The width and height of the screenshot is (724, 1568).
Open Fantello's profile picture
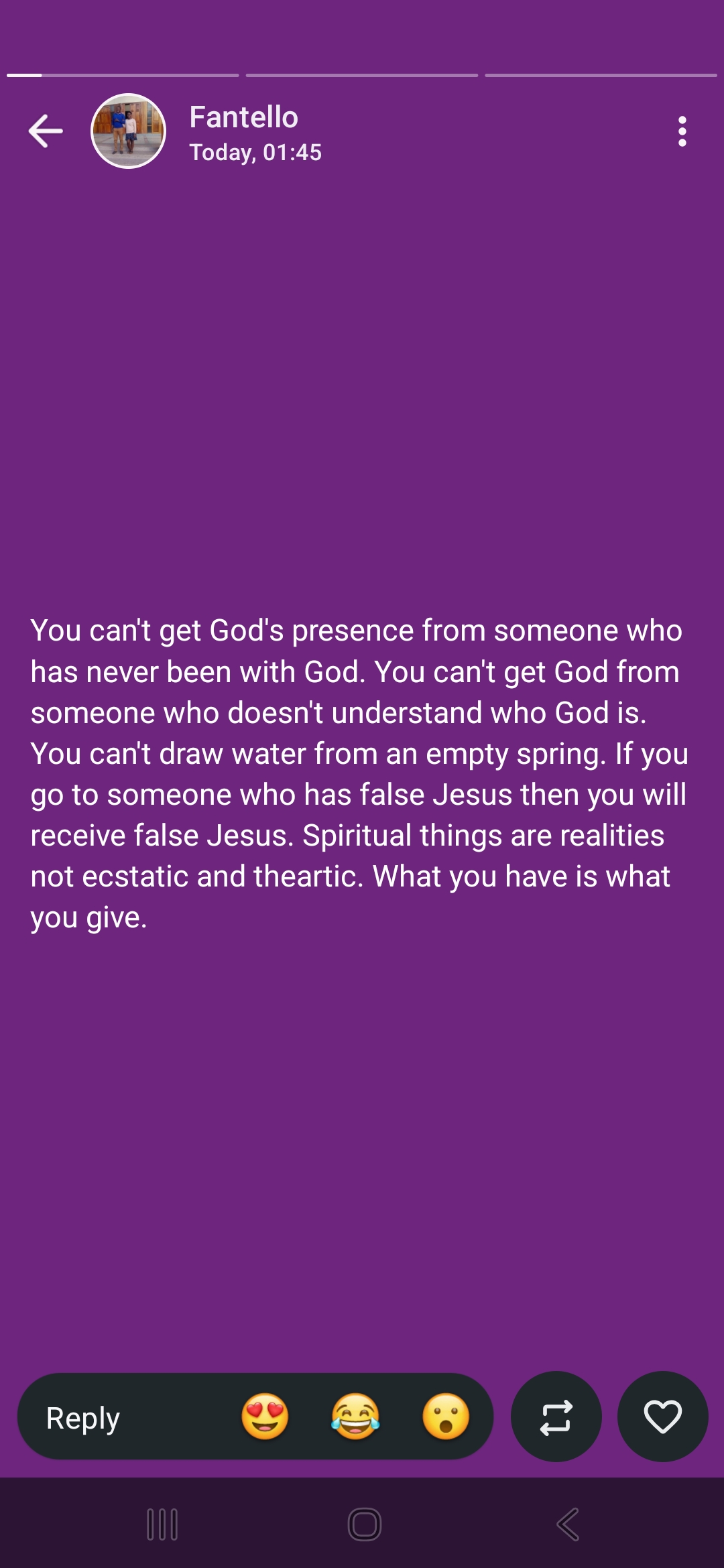(128, 131)
